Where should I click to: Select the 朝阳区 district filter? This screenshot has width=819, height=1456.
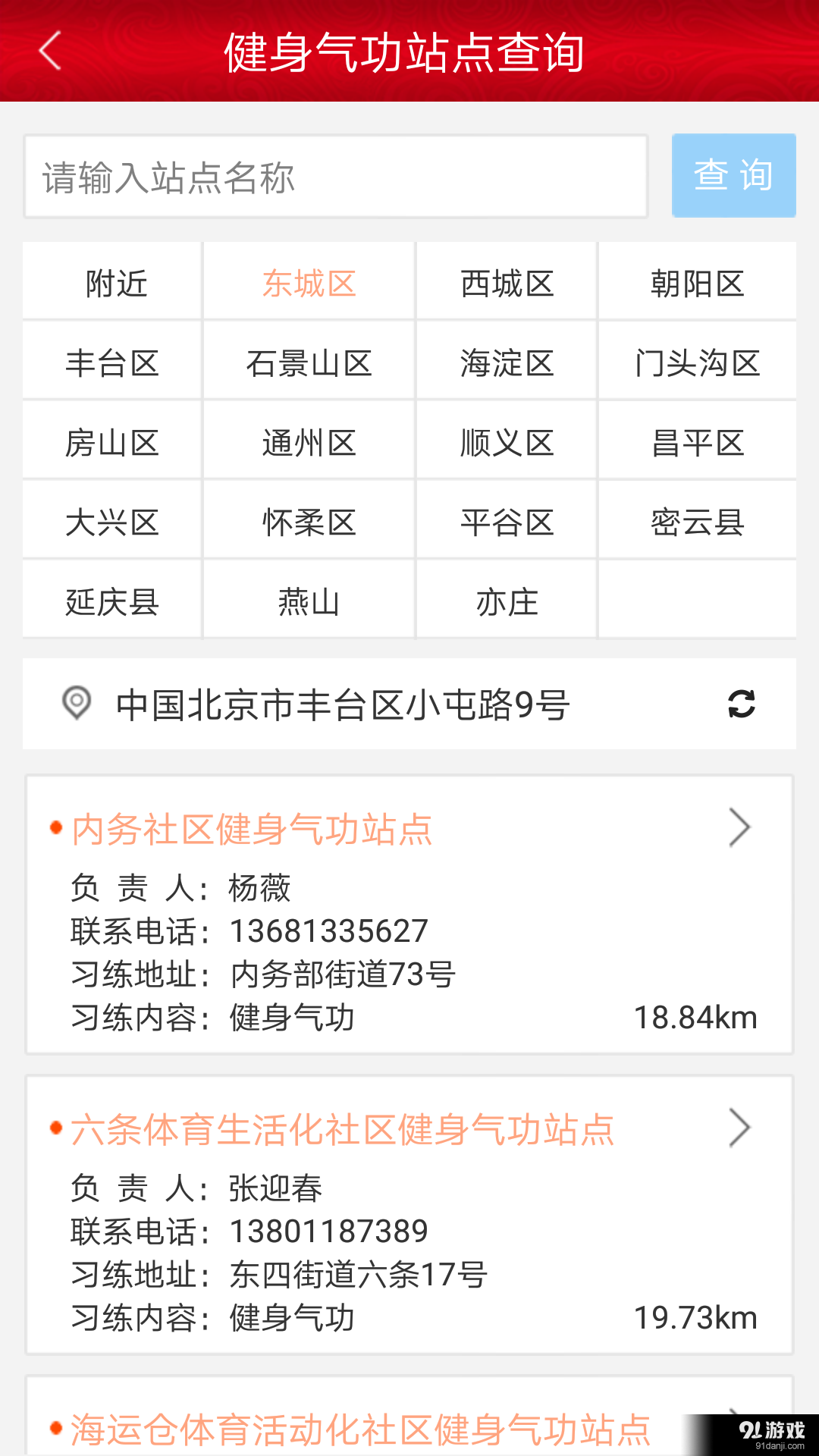click(697, 282)
